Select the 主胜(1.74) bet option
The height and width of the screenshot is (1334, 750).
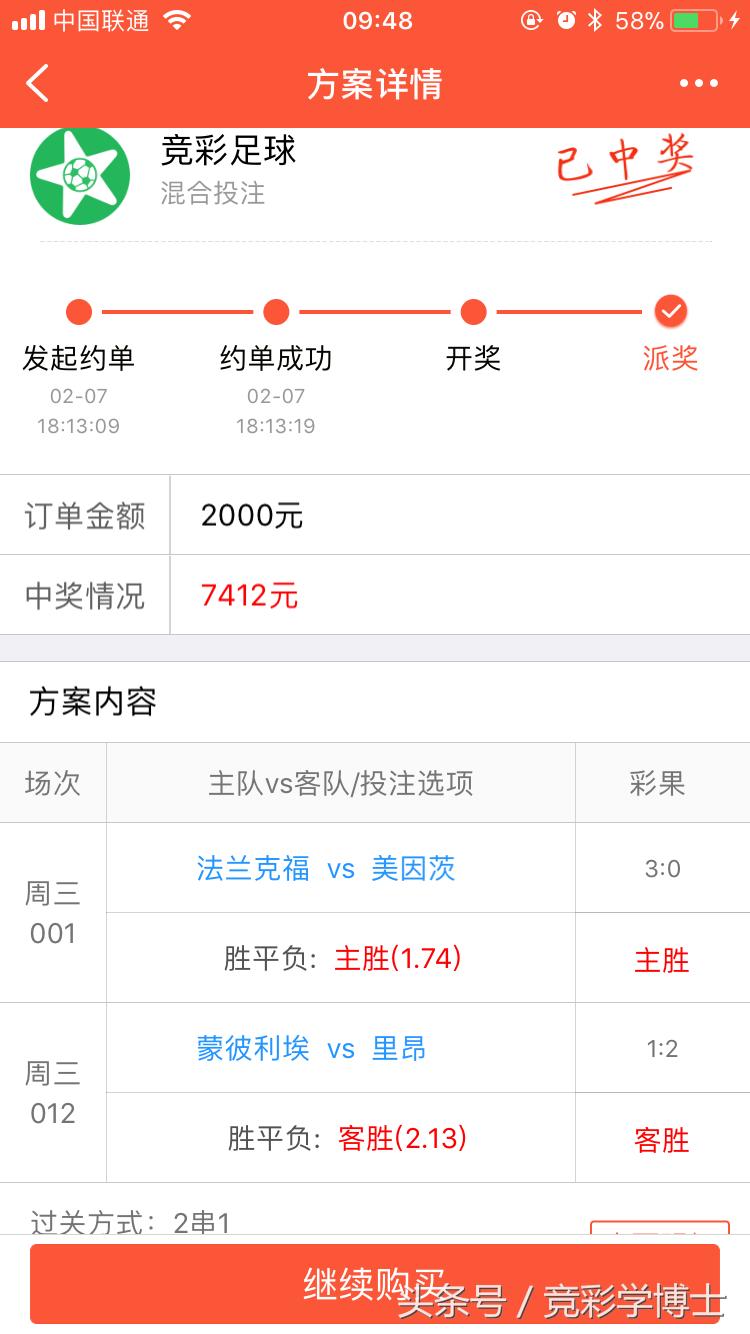(398, 957)
